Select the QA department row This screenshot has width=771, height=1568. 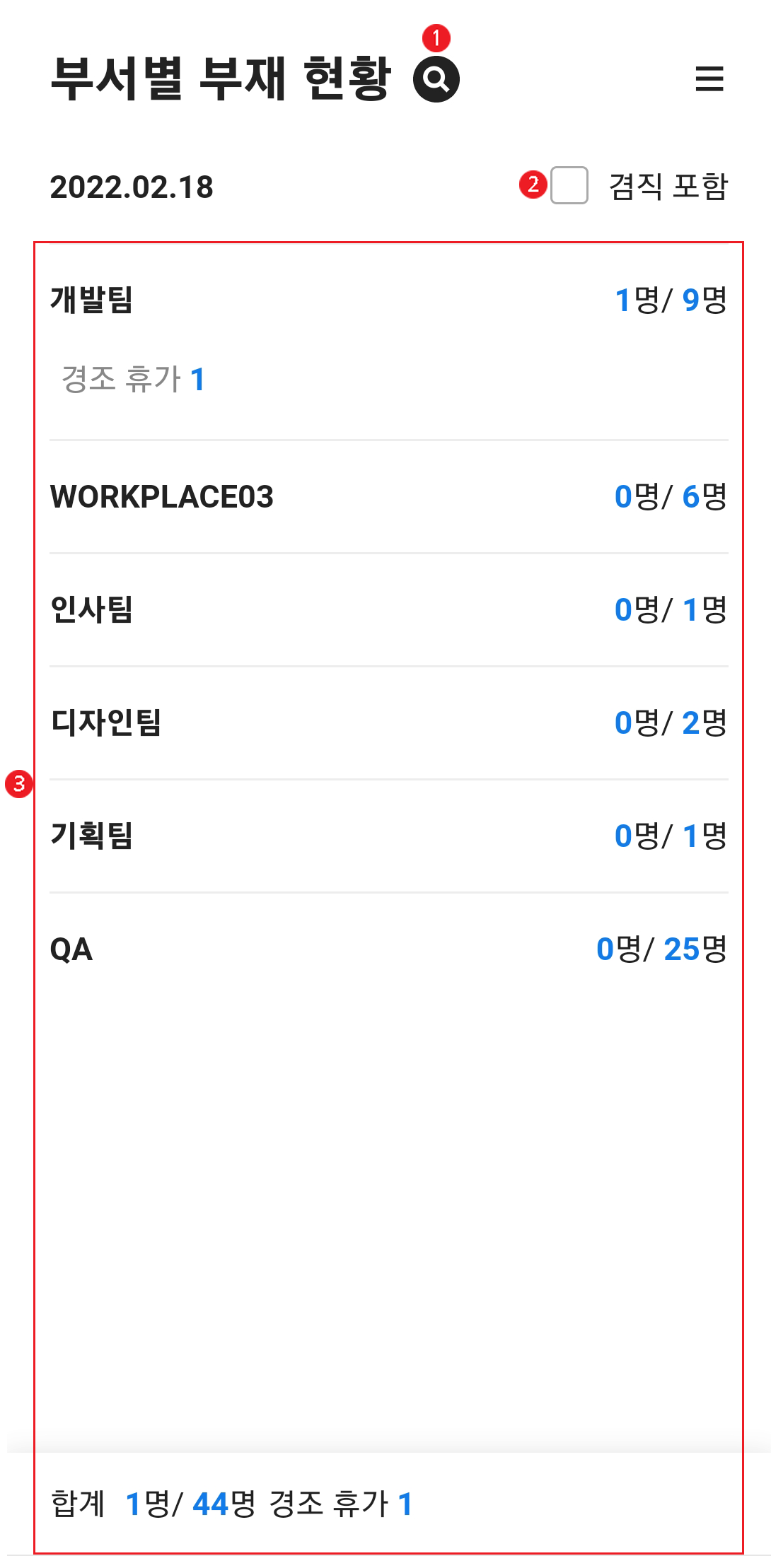[389, 949]
